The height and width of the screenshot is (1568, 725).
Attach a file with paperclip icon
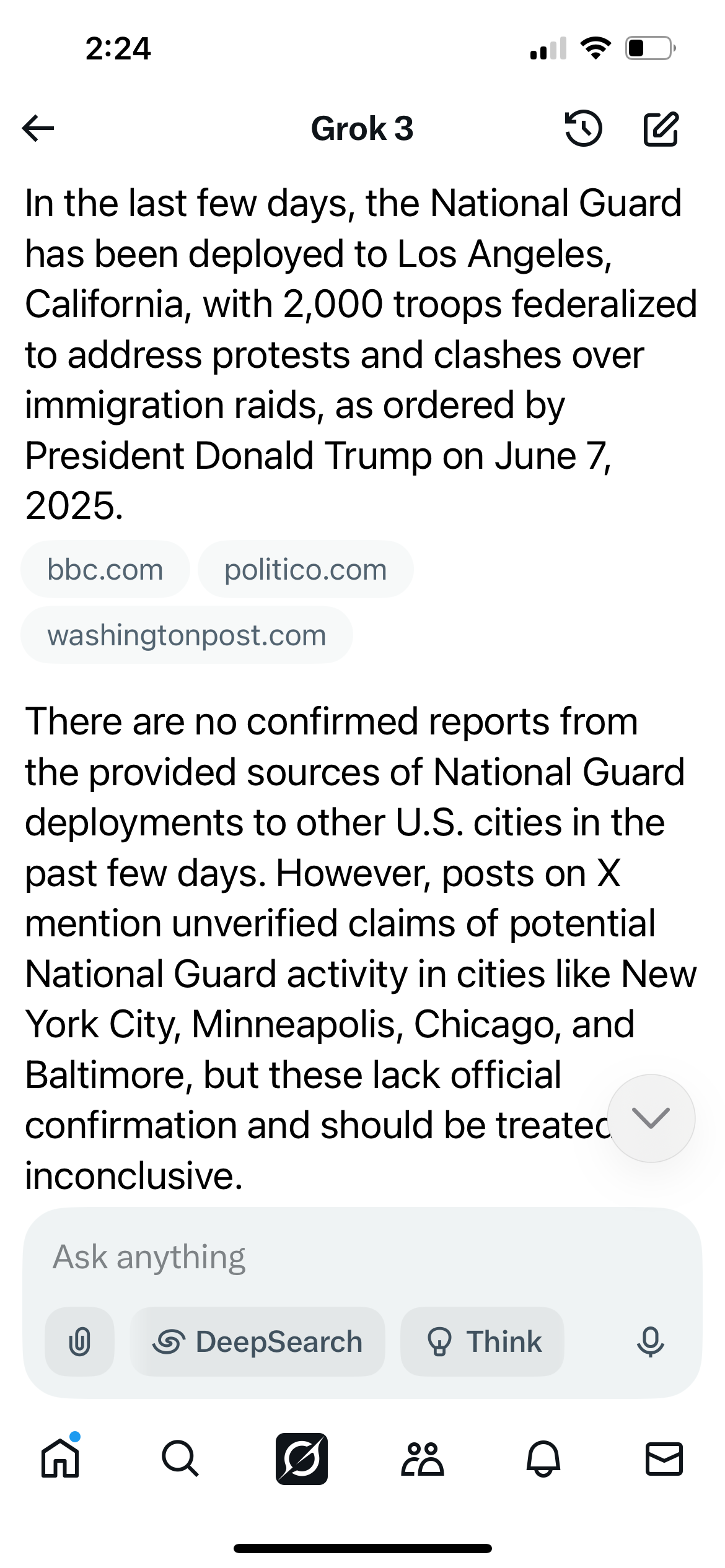point(79,1341)
